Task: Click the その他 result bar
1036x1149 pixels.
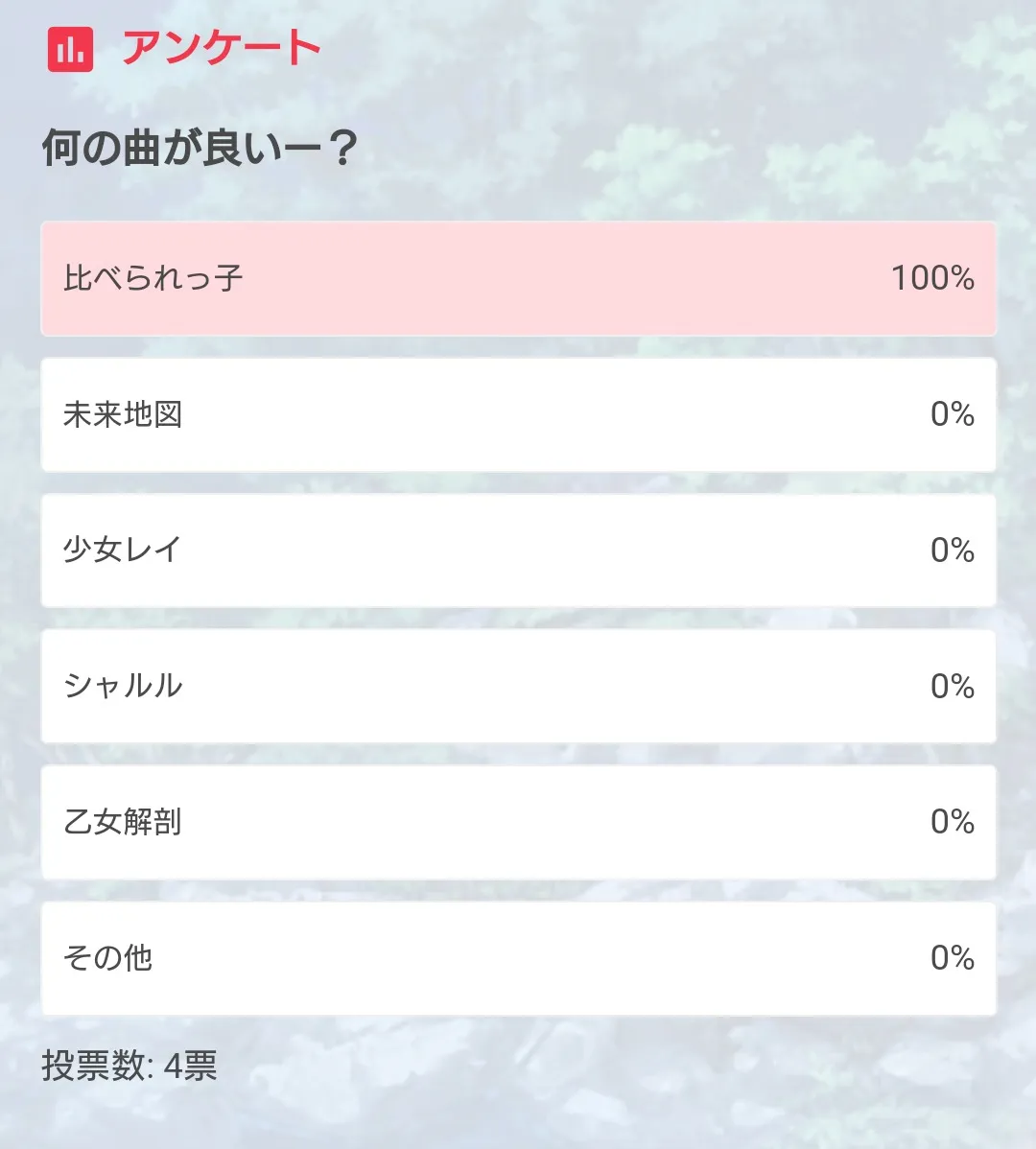Action: 518,959
